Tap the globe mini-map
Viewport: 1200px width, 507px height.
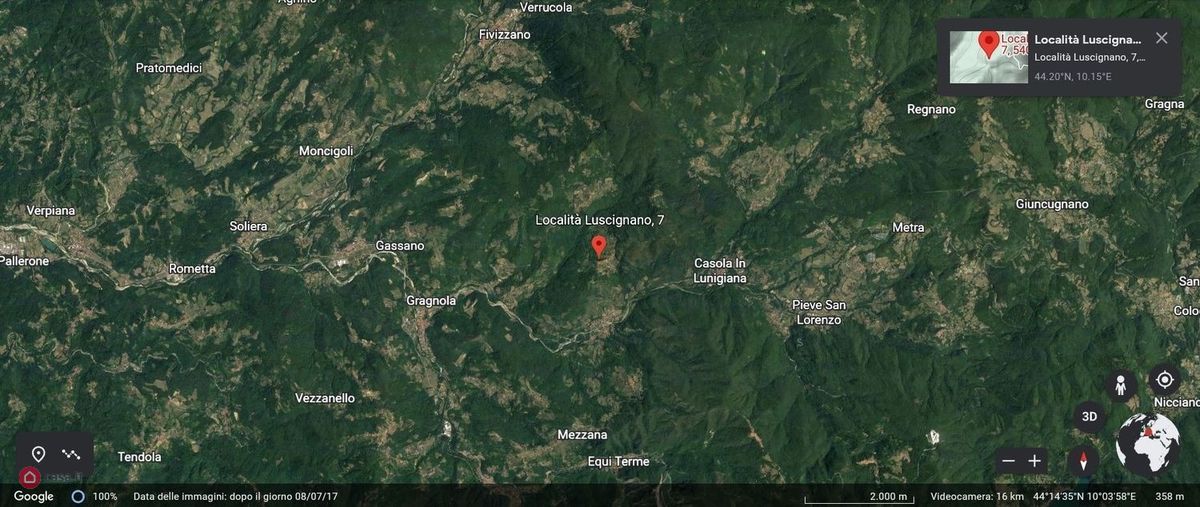coord(1148,446)
